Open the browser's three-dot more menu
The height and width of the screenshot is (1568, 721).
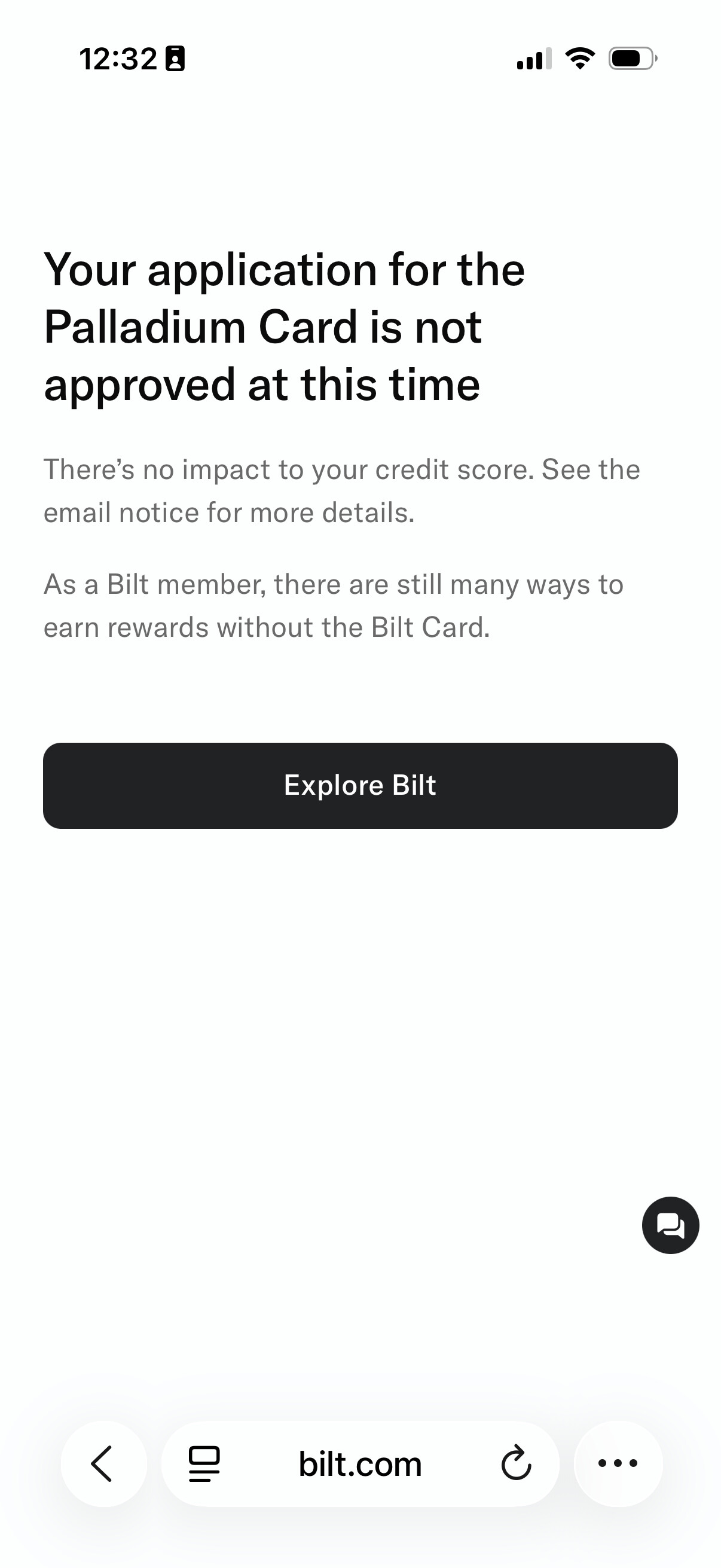pyautogui.click(x=618, y=1463)
